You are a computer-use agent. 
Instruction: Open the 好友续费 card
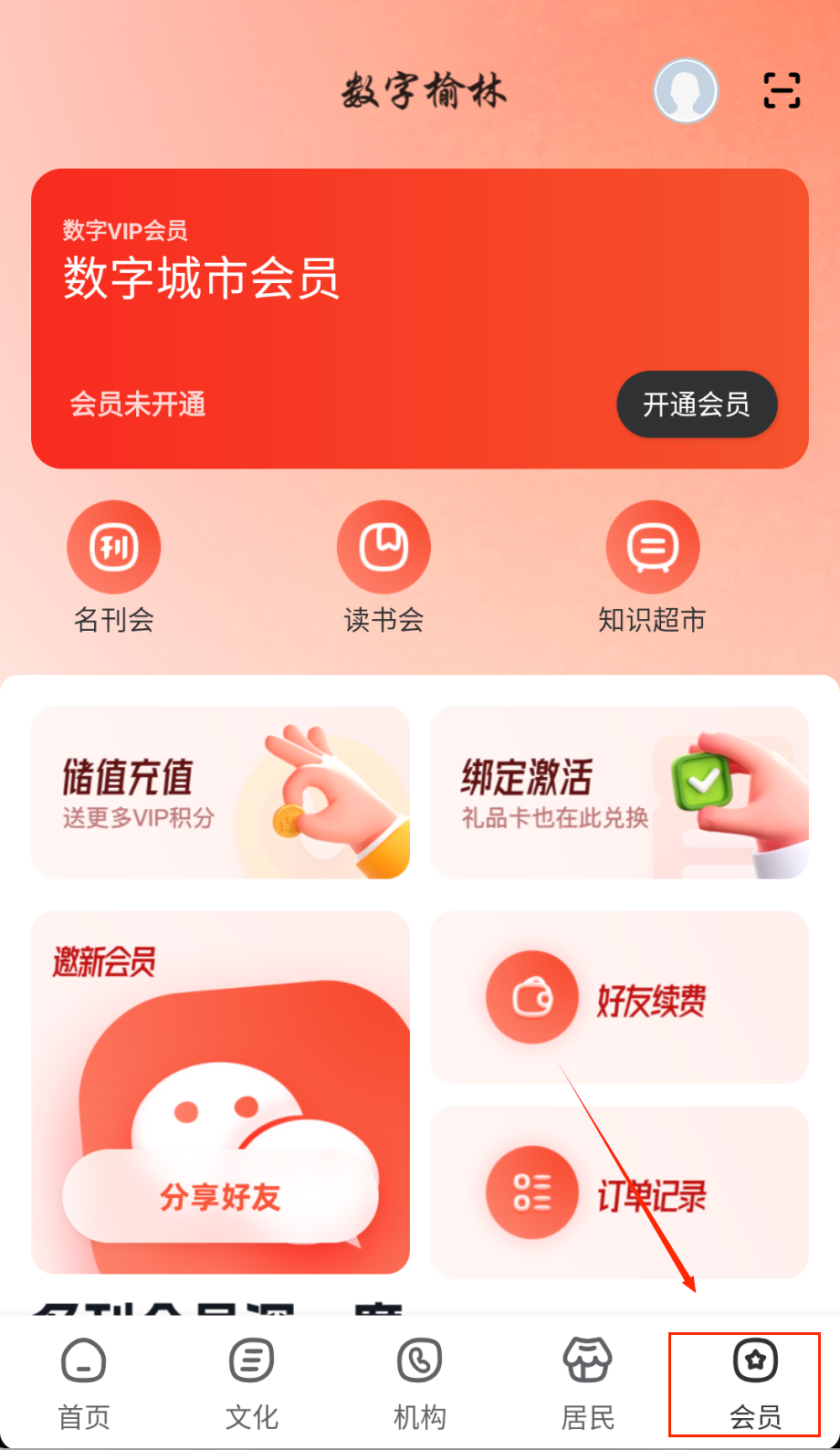coord(619,998)
